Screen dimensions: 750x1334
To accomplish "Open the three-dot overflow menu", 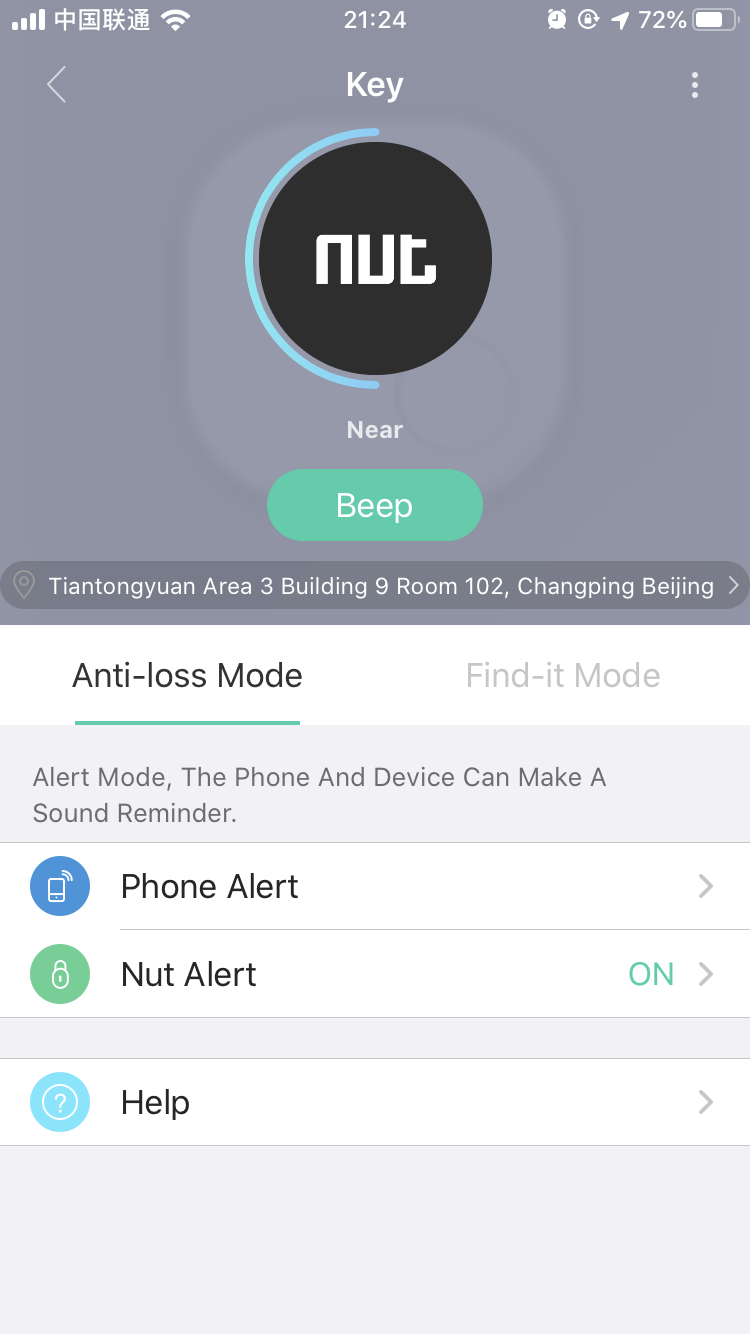I will (x=694, y=85).
